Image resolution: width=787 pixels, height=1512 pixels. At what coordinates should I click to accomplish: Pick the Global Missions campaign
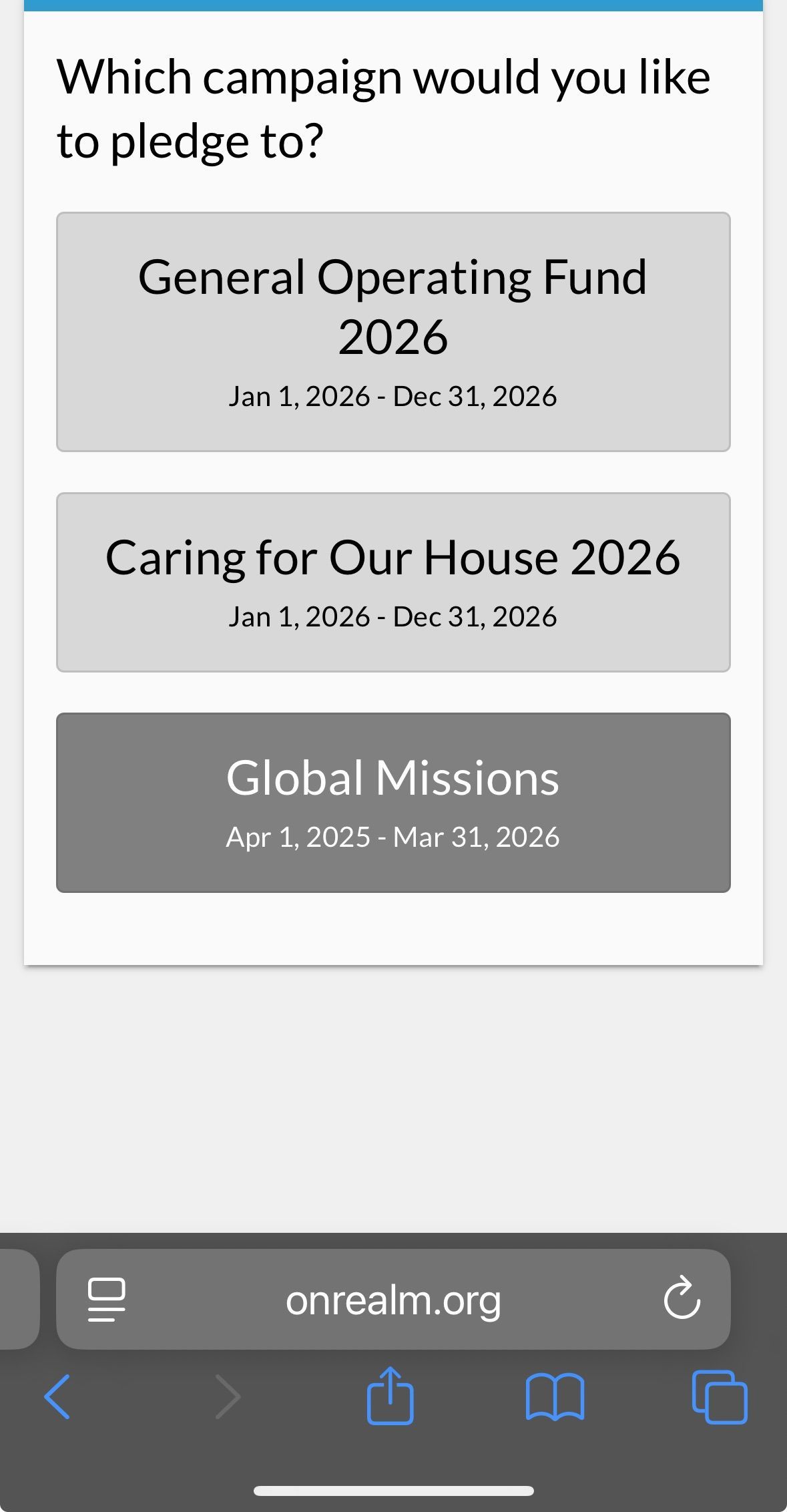point(393,803)
